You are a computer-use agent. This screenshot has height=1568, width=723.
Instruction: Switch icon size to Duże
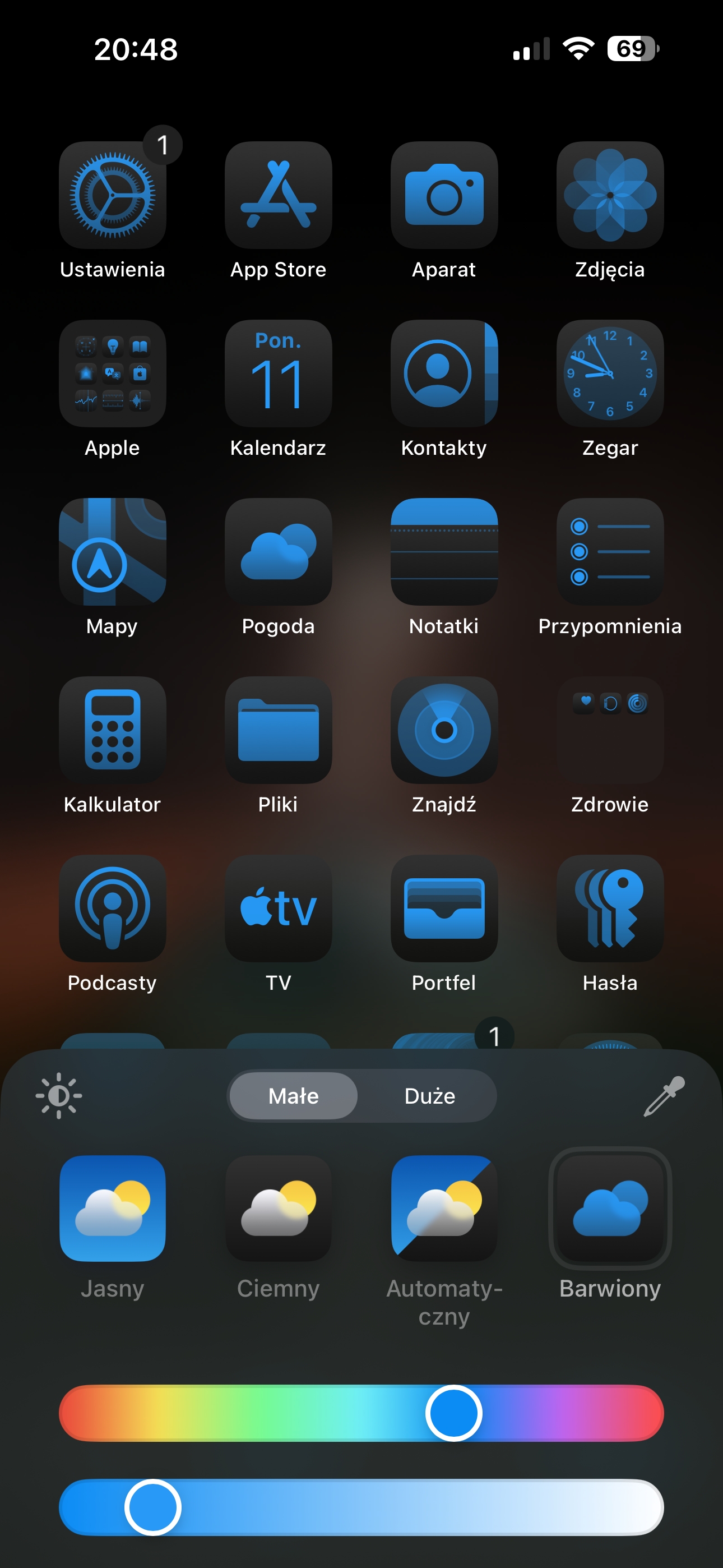[430, 1096]
